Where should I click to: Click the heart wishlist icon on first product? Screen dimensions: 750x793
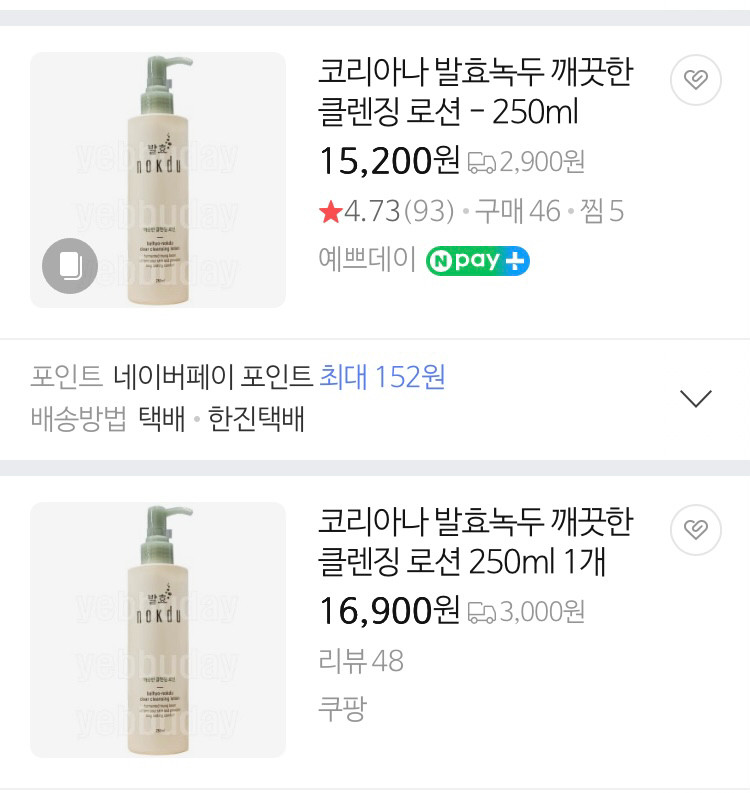tap(696, 81)
